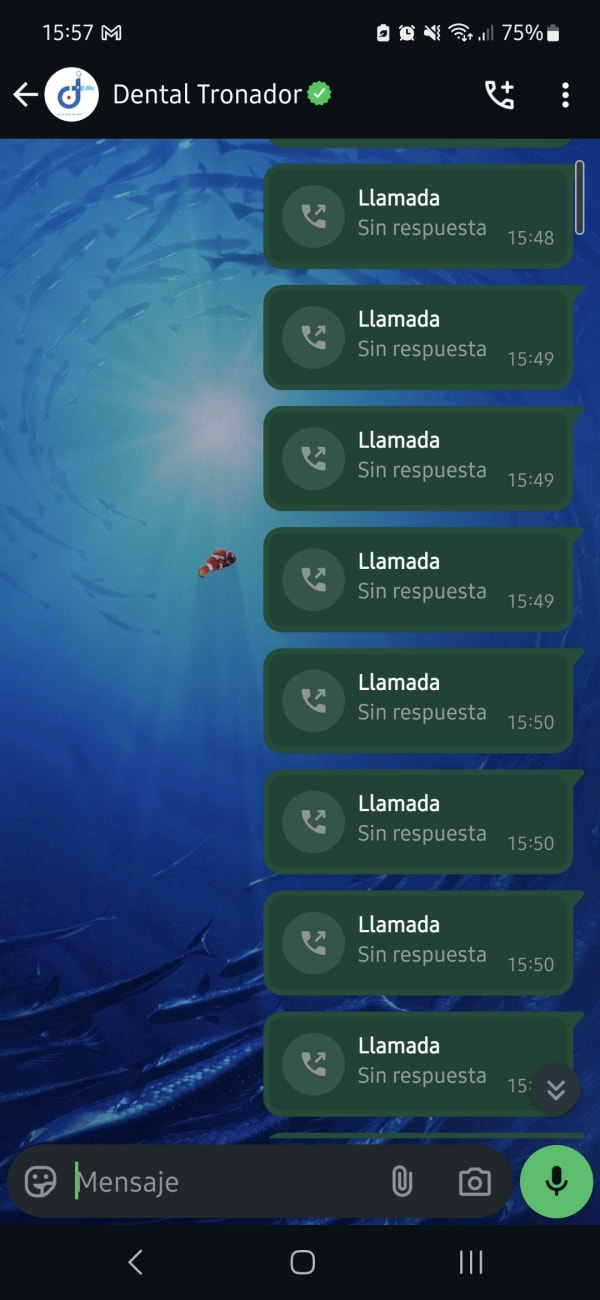The height and width of the screenshot is (1300, 600).
Task: Open the emoji and sticker picker
Action: 41,1181
